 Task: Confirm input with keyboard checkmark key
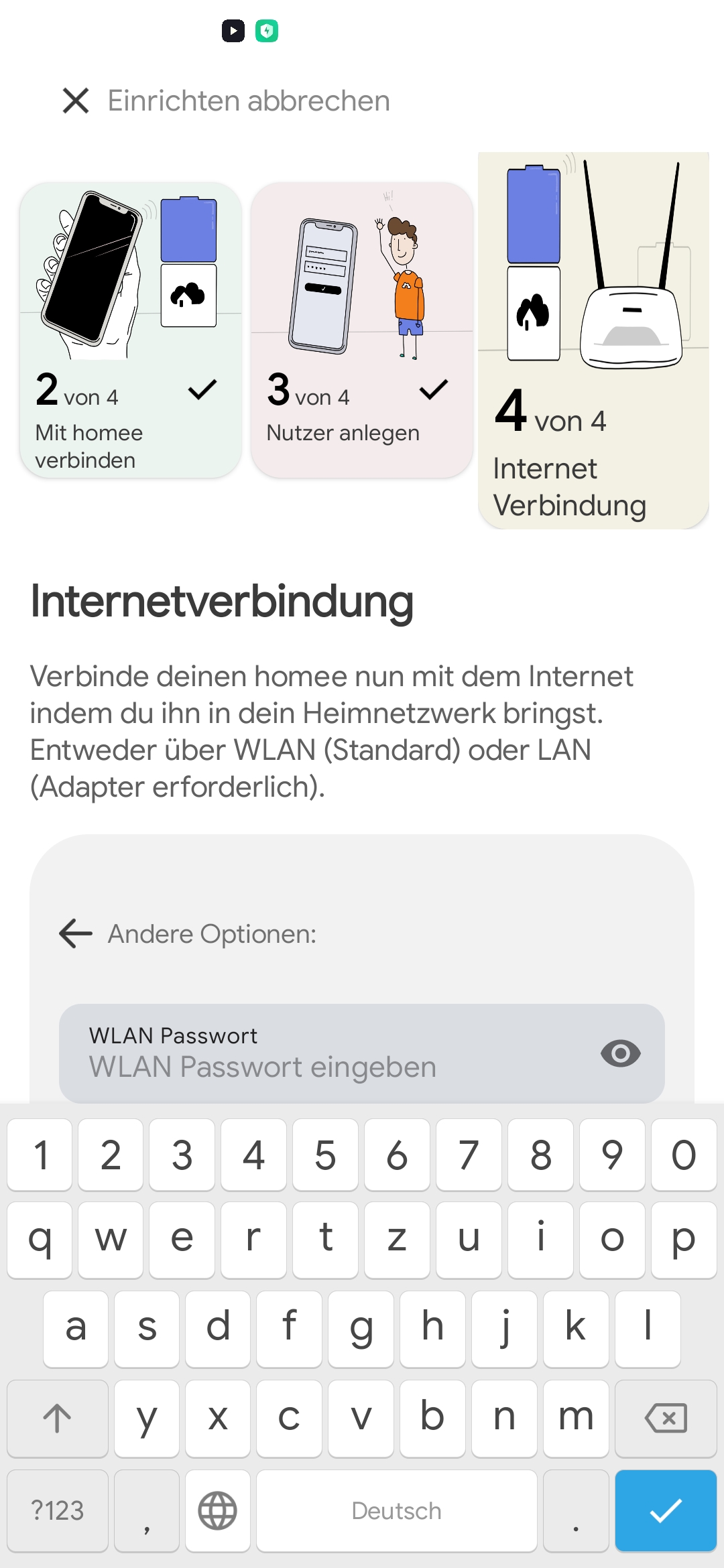tap(666, 1511)
